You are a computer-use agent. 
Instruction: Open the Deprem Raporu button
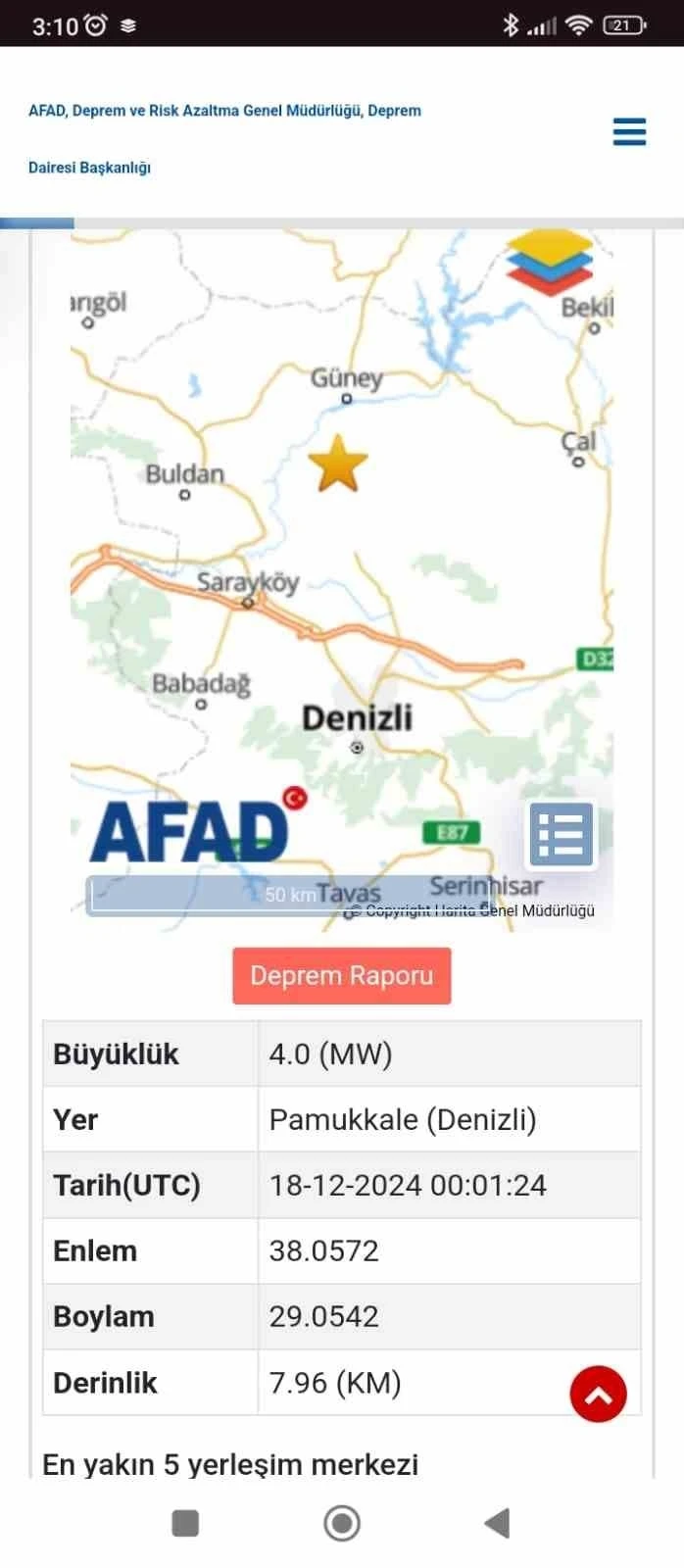tap(342, 975)
